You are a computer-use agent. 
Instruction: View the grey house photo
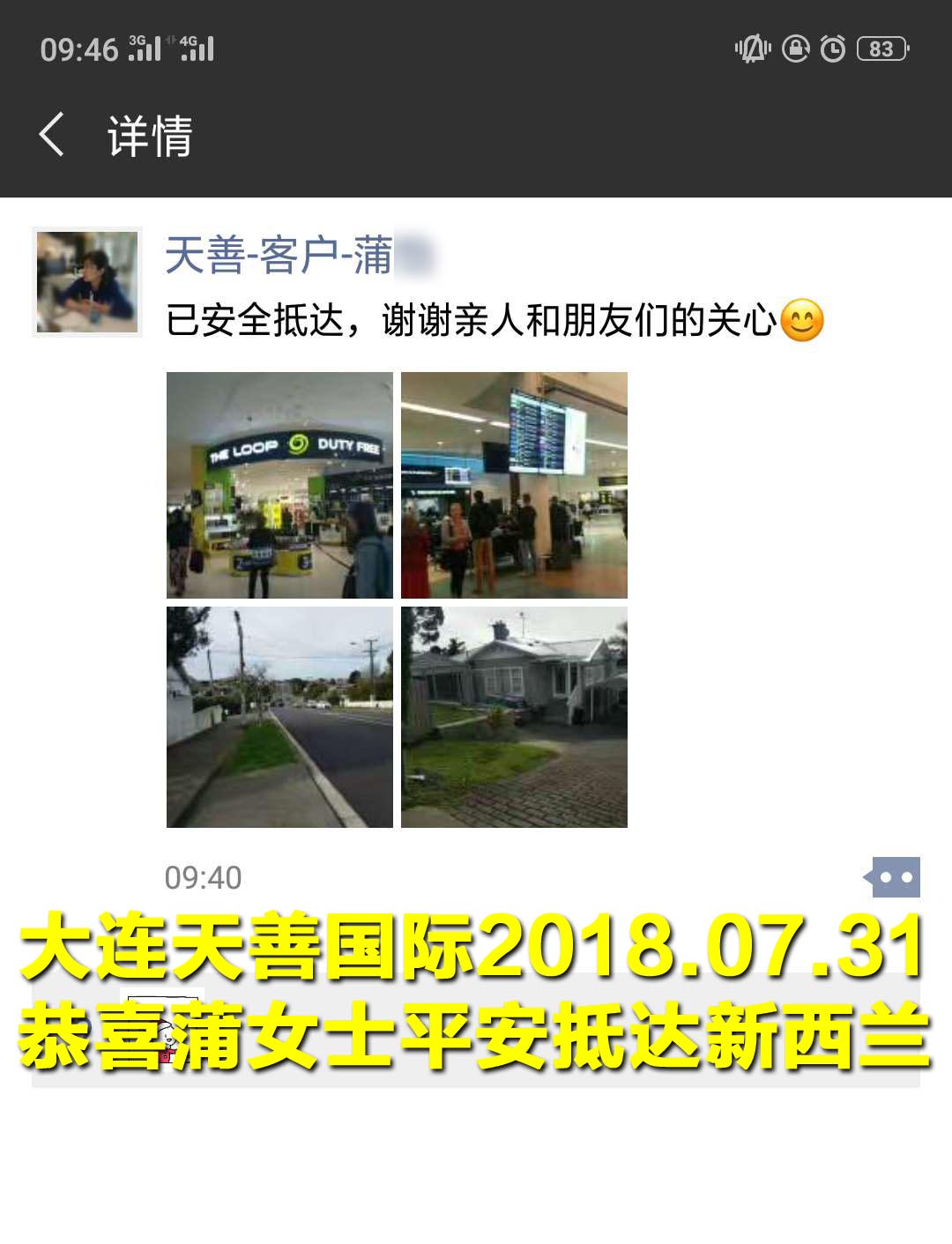[x=514, y=717]
